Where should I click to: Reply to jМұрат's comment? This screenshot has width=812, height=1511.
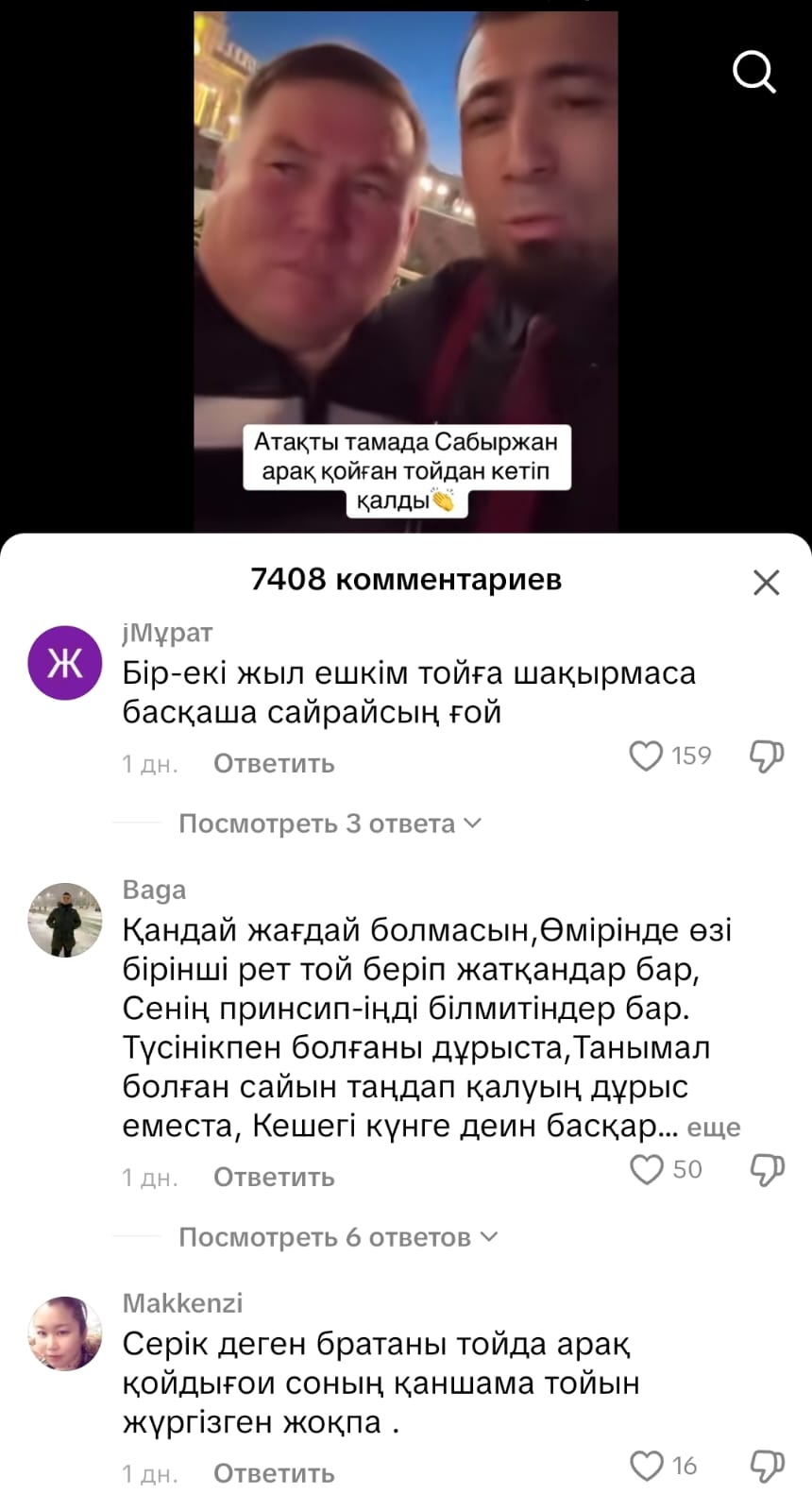coord(274,763)
